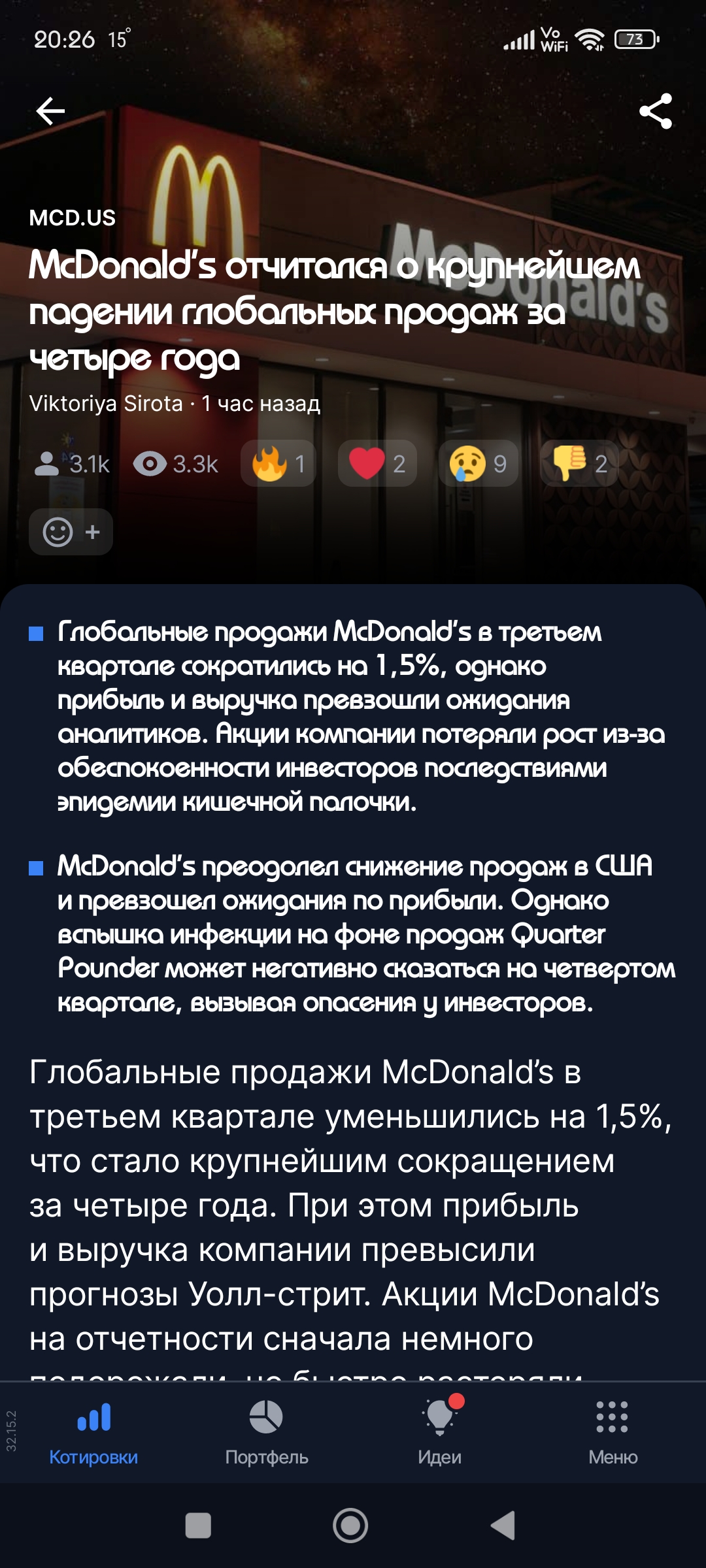Open the system recent apps button
This screenshot has width=706, height=1568.
198,1526
